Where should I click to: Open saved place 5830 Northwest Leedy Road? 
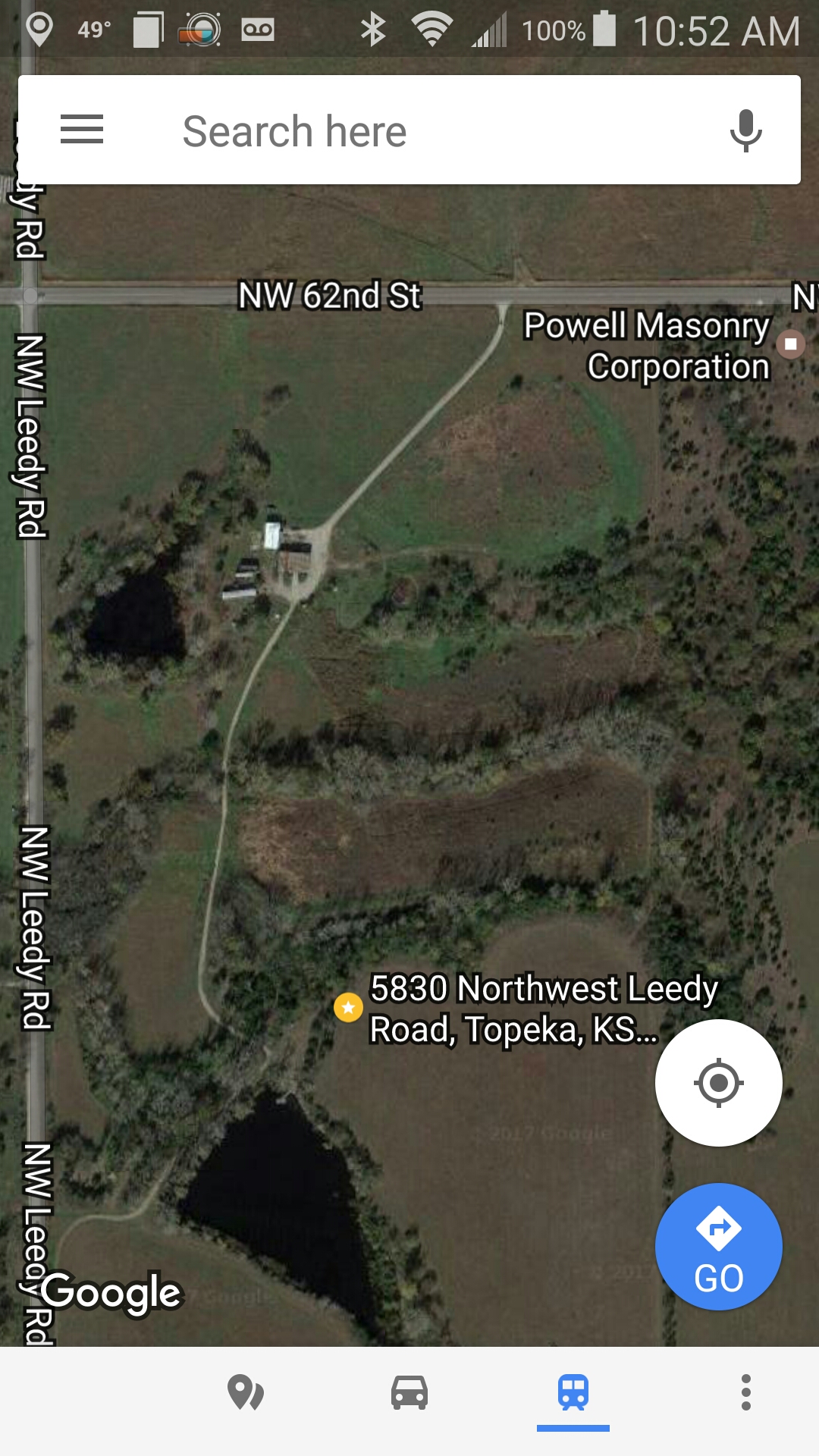click(x=348, y=1008)
